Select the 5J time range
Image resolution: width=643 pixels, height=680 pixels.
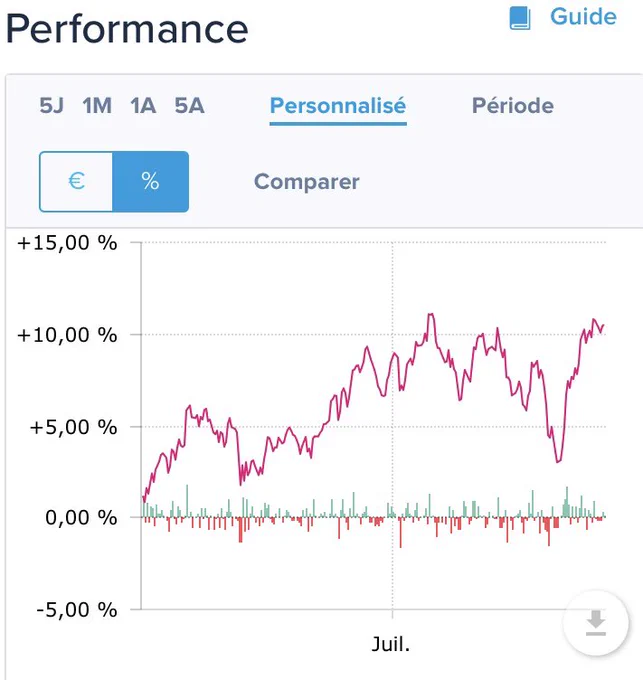point(52,106)
